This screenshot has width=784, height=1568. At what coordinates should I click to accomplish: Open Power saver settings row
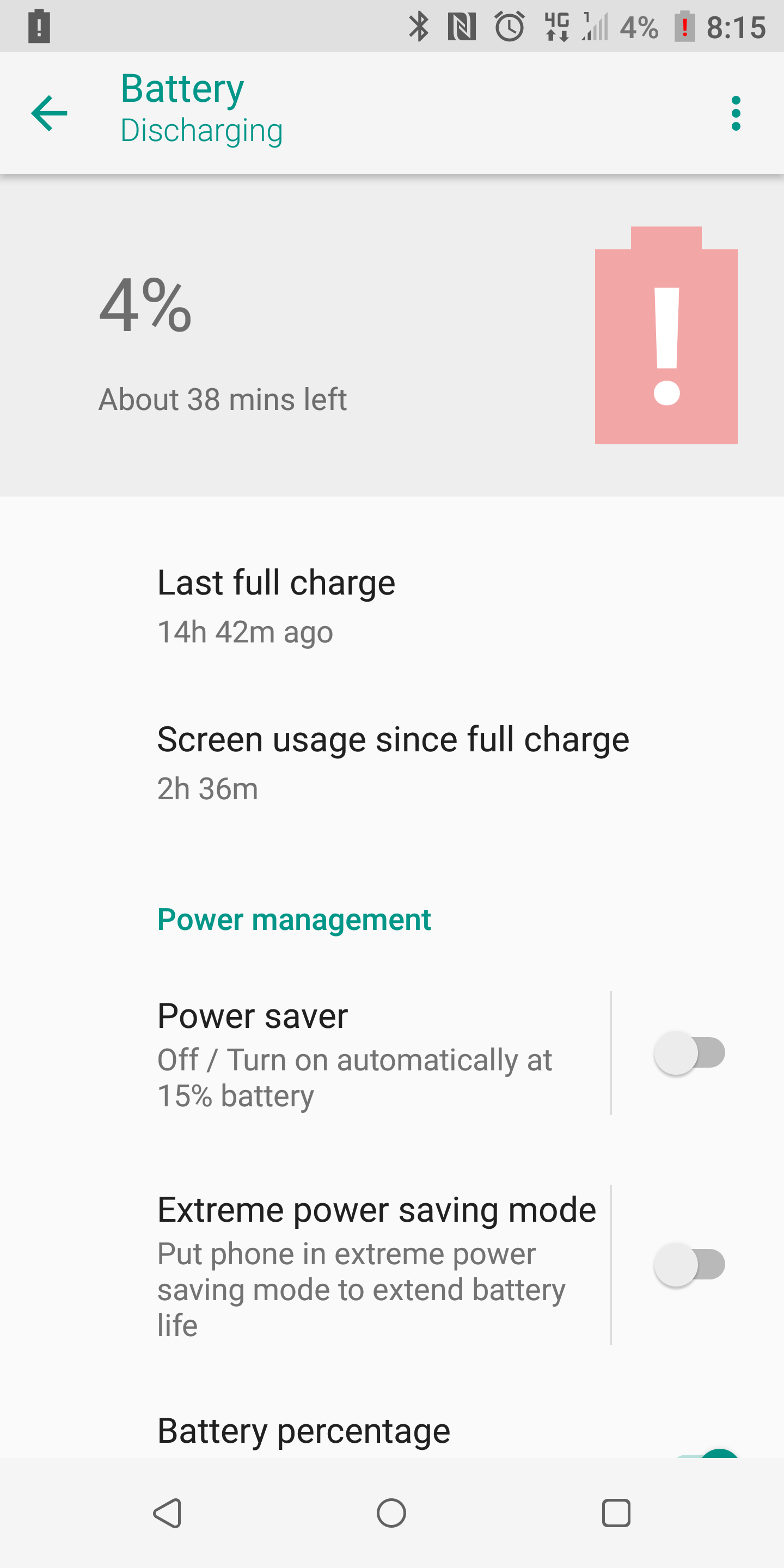point(304,1053)
